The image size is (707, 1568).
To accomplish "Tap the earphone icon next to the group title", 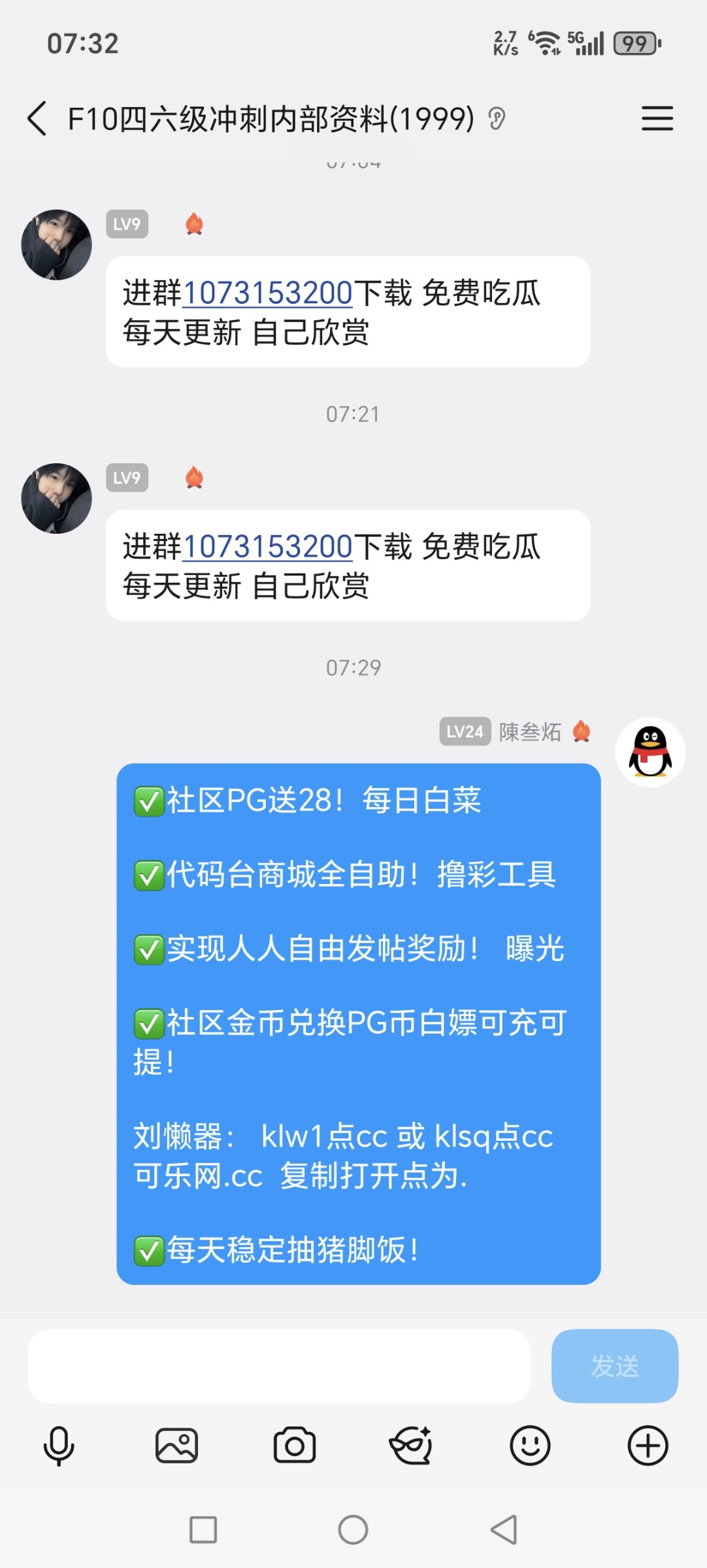I will click(x=497, y=120).
